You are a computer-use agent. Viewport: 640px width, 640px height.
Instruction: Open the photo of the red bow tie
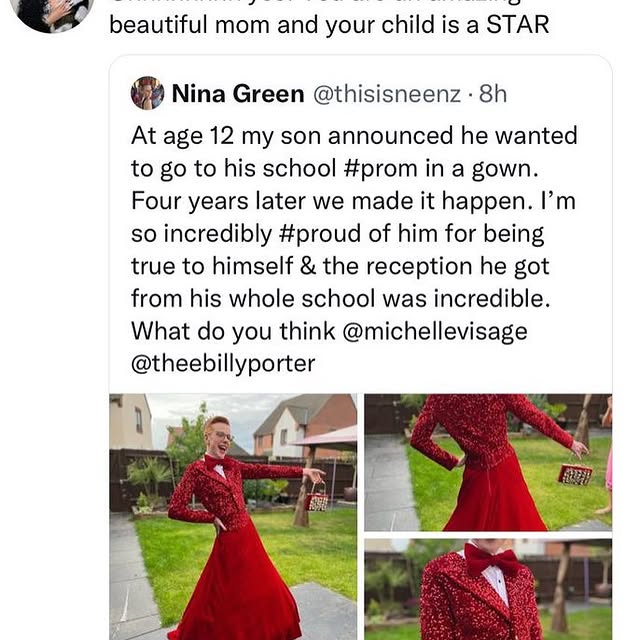click(487, 590)
